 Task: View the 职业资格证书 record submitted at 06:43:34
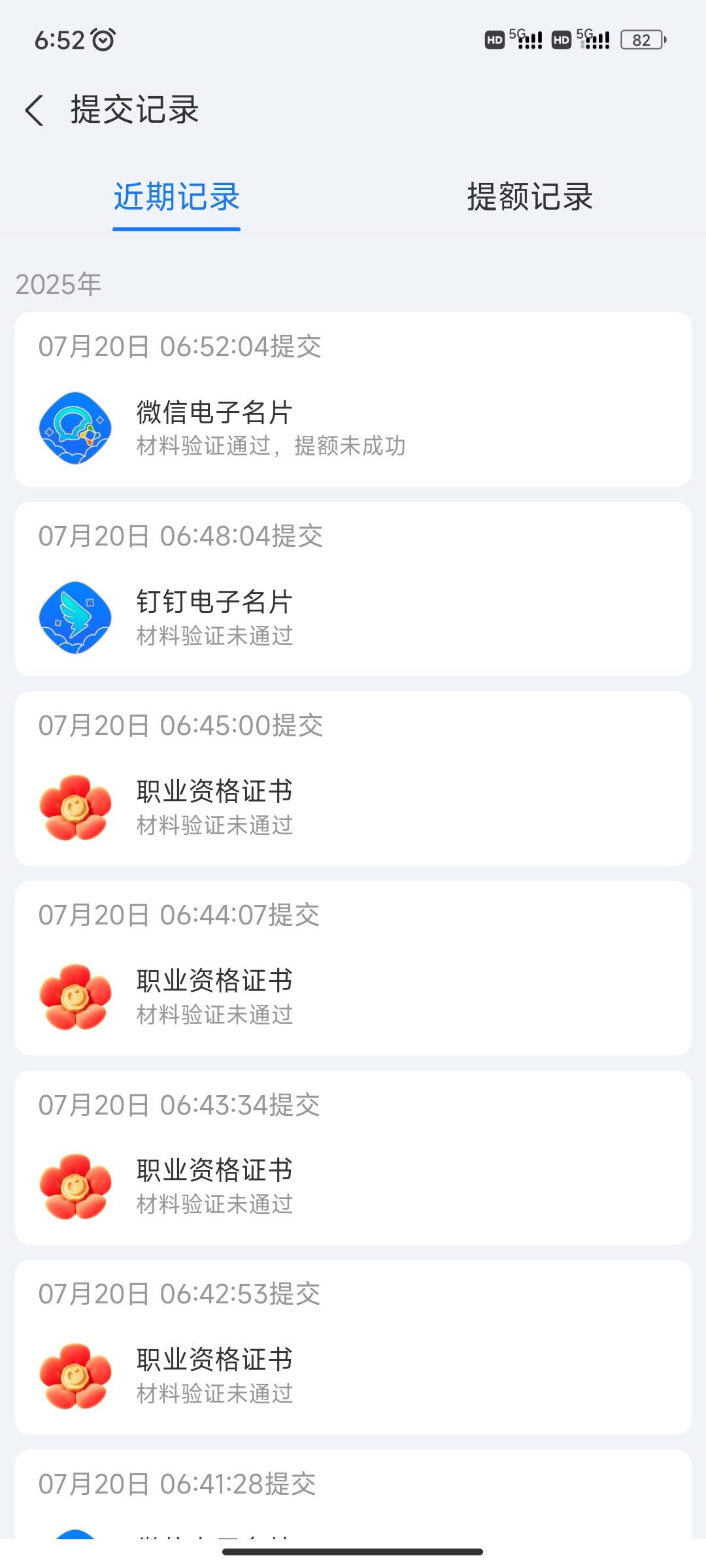353,1157
